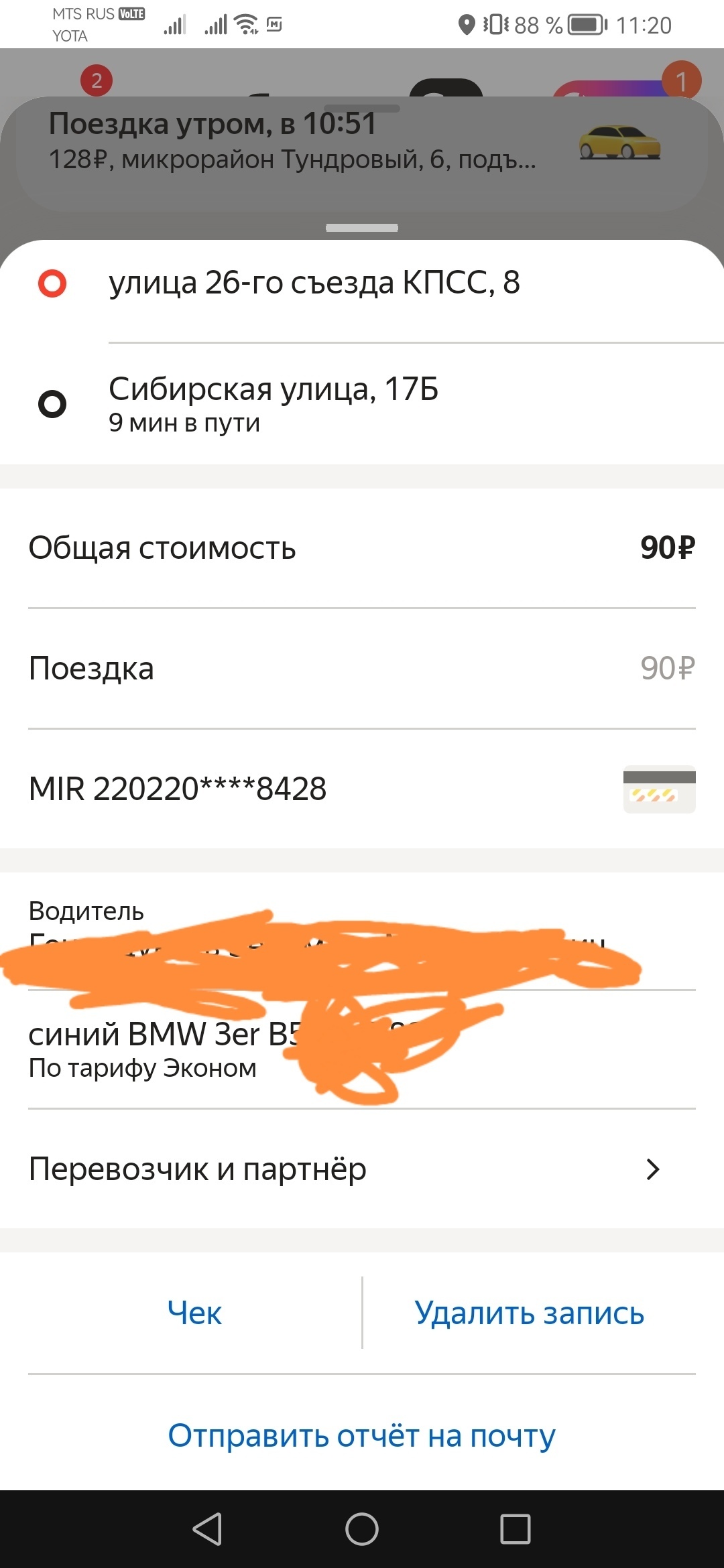Open the Чек receipt
This screenshot has height=1568, width=724.
194,1313
